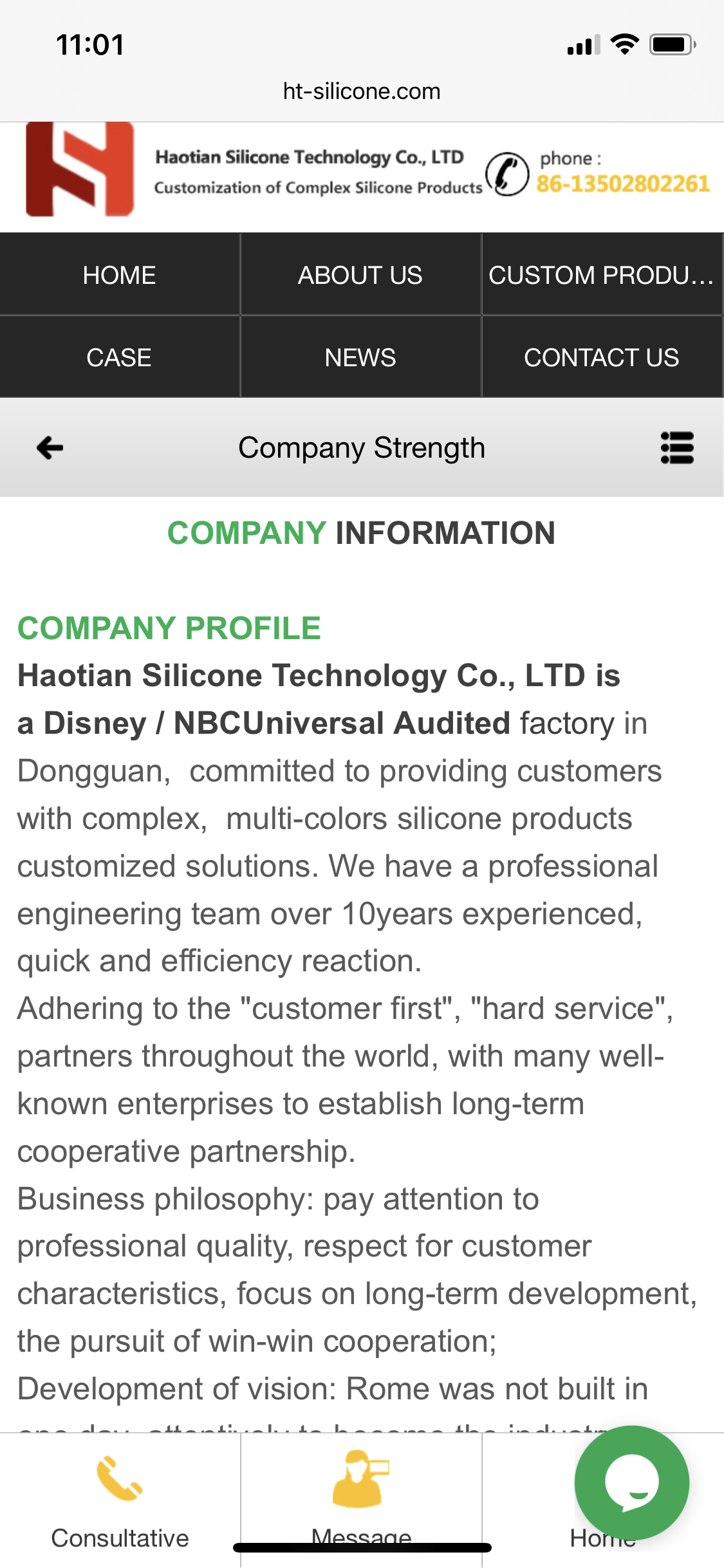Select the CASE navigation item

click(120, 357)
